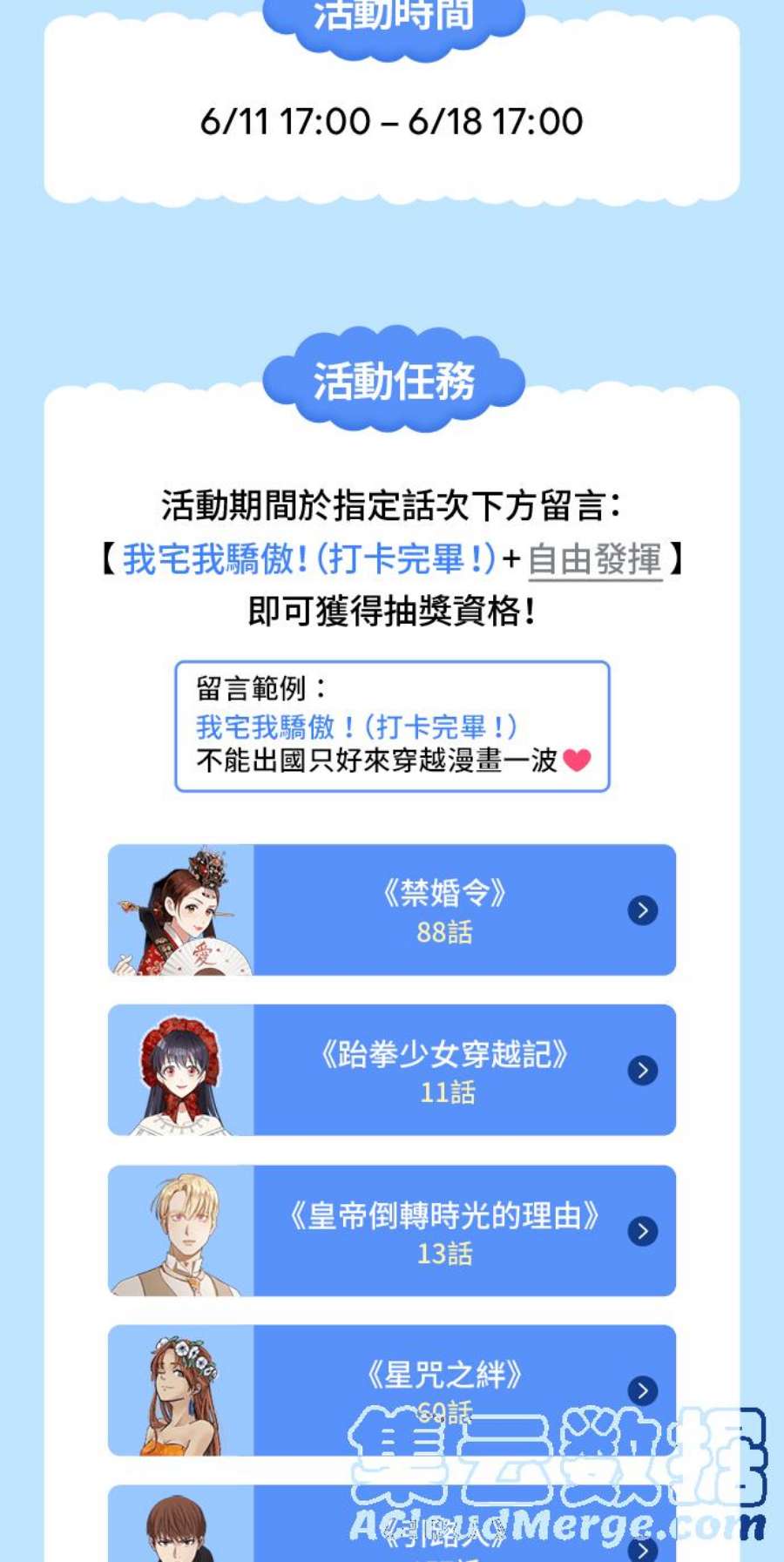
Task: Open 《皇帝倒轉時光的理由》 13話 card
Action: click(392, 1230)
